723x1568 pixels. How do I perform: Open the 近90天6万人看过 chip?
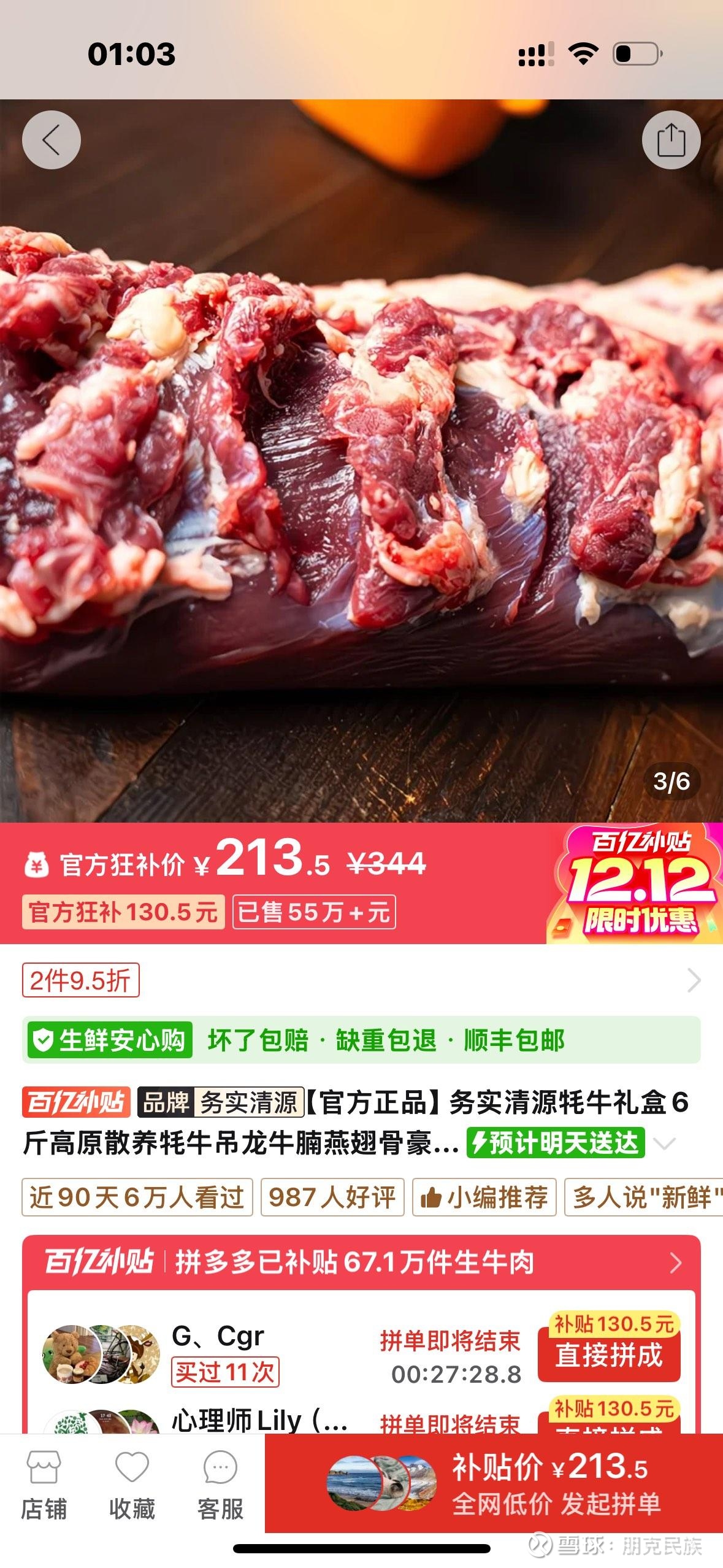137,1197
